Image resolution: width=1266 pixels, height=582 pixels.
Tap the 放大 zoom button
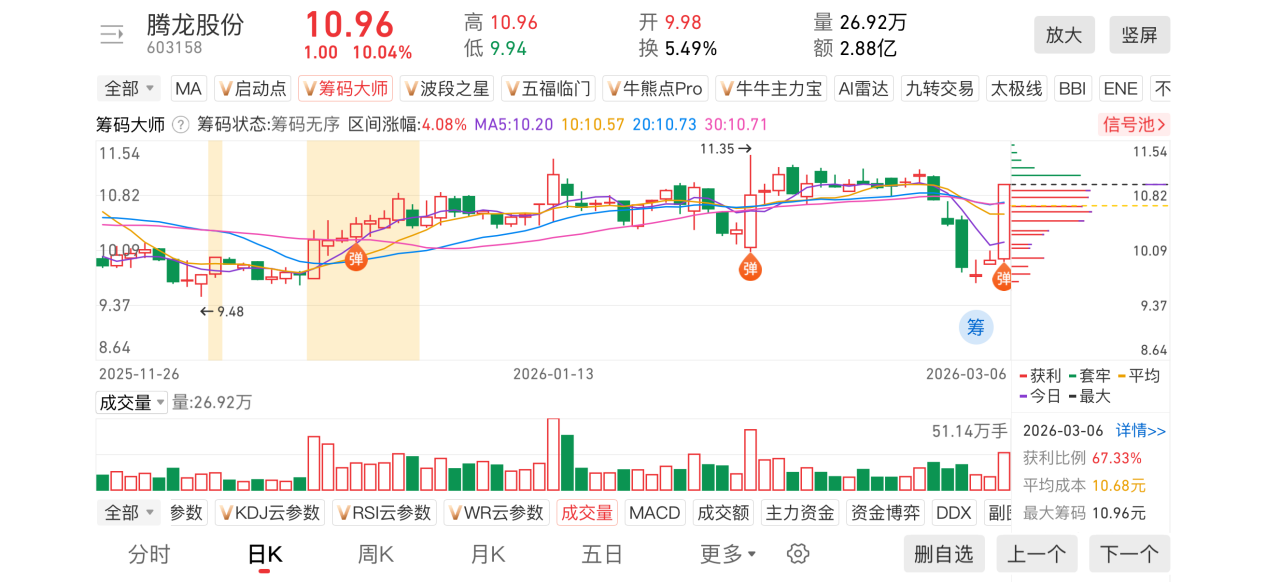(1064, 35)
